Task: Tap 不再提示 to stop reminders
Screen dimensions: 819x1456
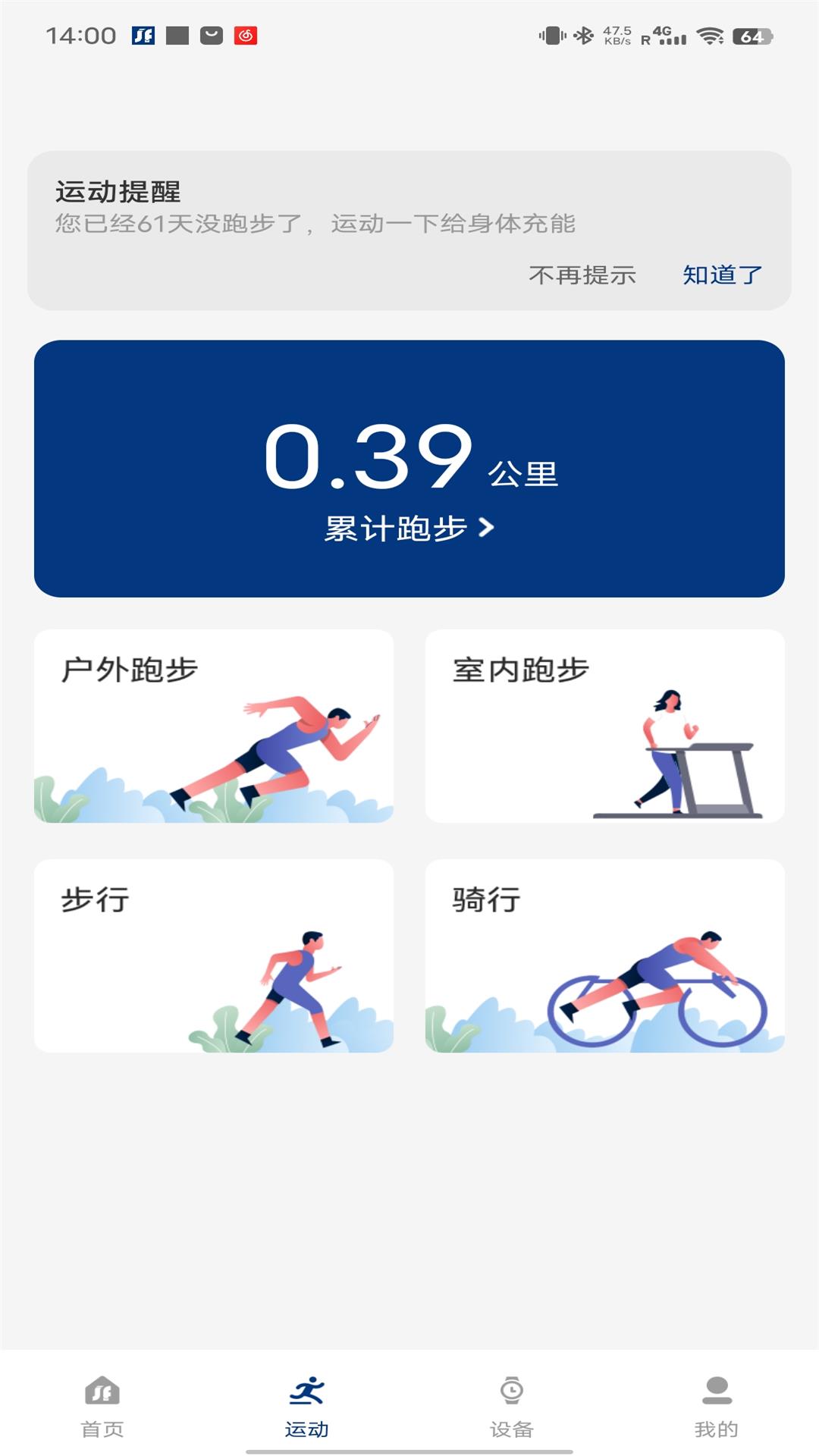Action: (582, 276)
